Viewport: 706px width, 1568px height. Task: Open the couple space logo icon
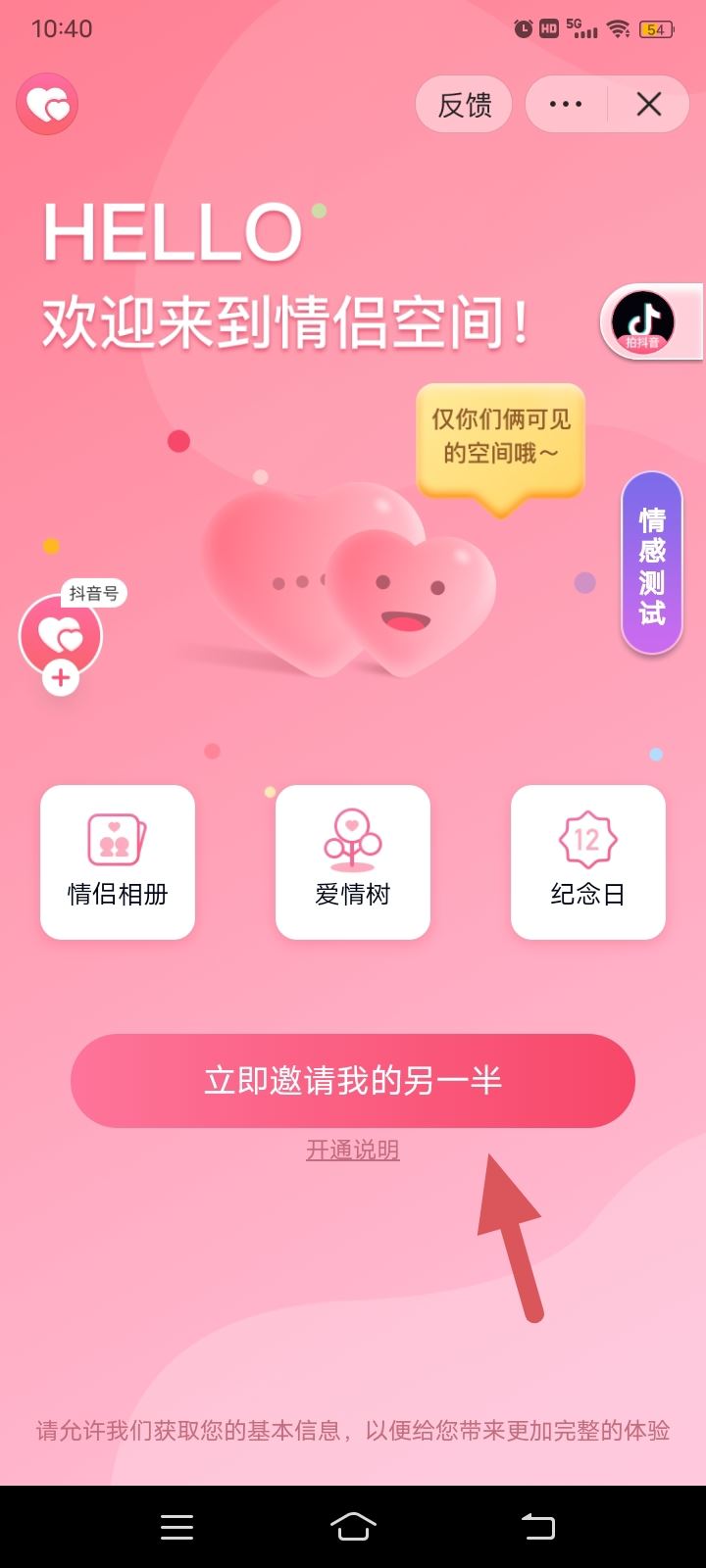coord(46,103)
